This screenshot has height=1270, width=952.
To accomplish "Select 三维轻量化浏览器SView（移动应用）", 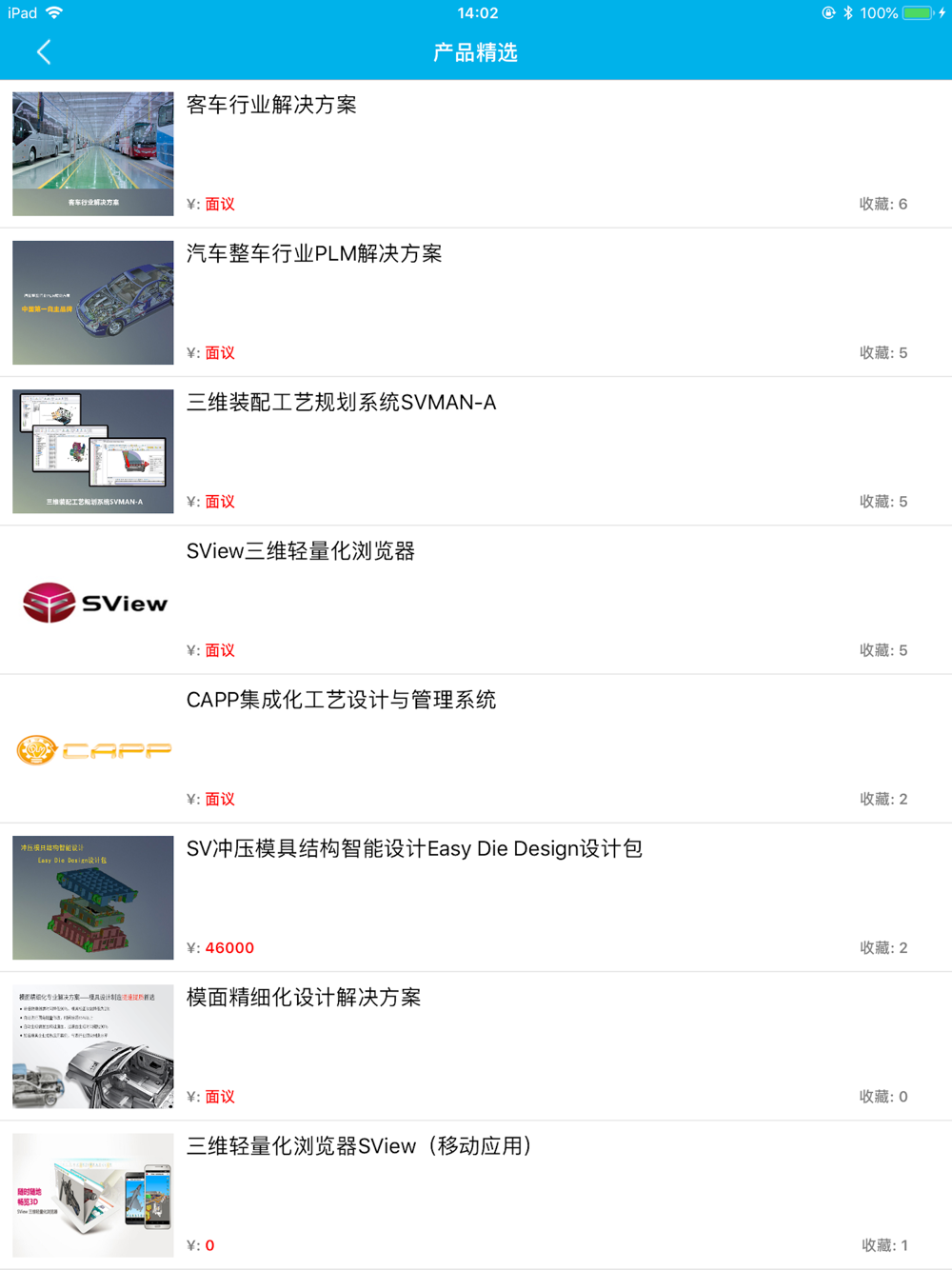I will [x=361, y=1146].
